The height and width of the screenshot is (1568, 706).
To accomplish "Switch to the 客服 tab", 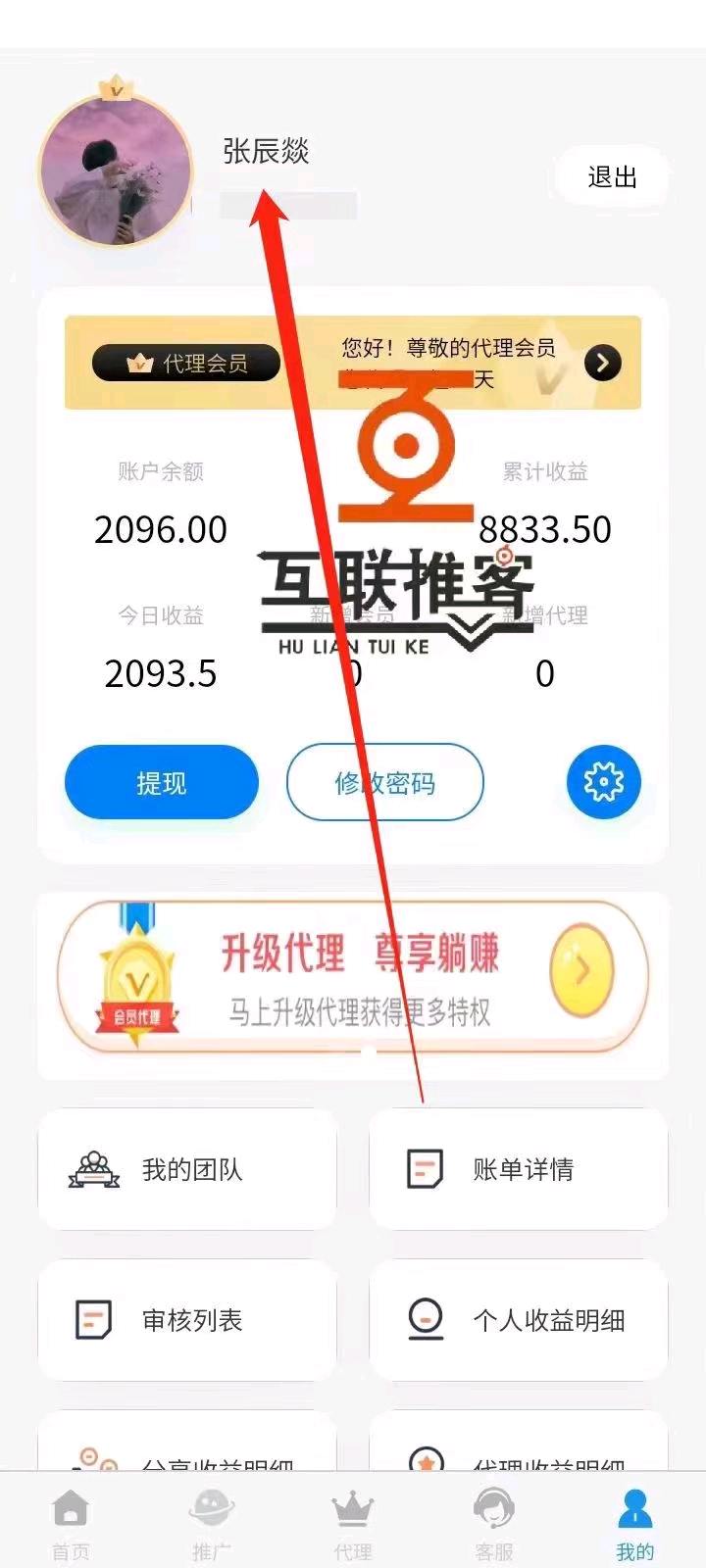I will (x=494, y=1524).
